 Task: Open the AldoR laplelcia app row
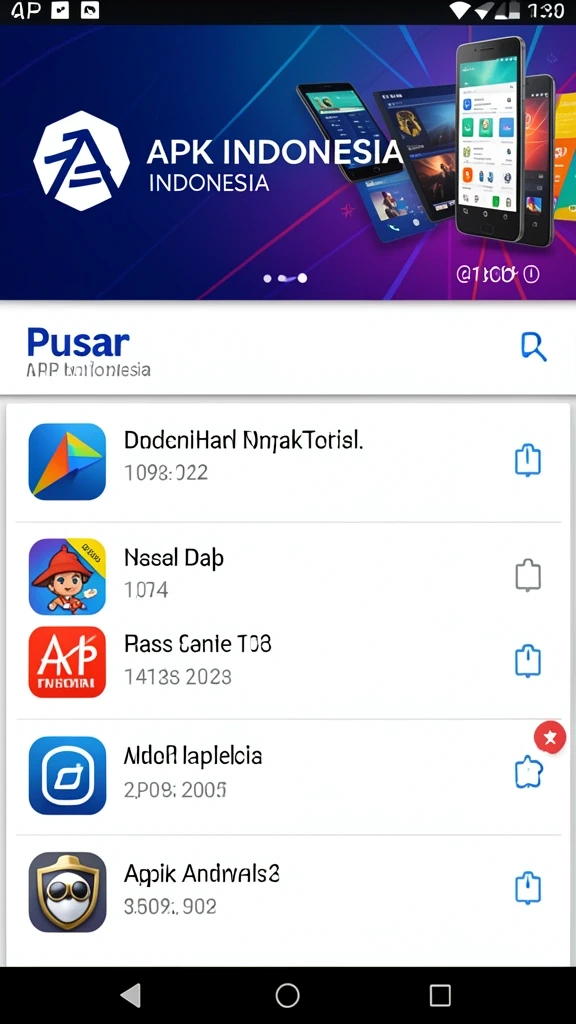click(288, 776)
